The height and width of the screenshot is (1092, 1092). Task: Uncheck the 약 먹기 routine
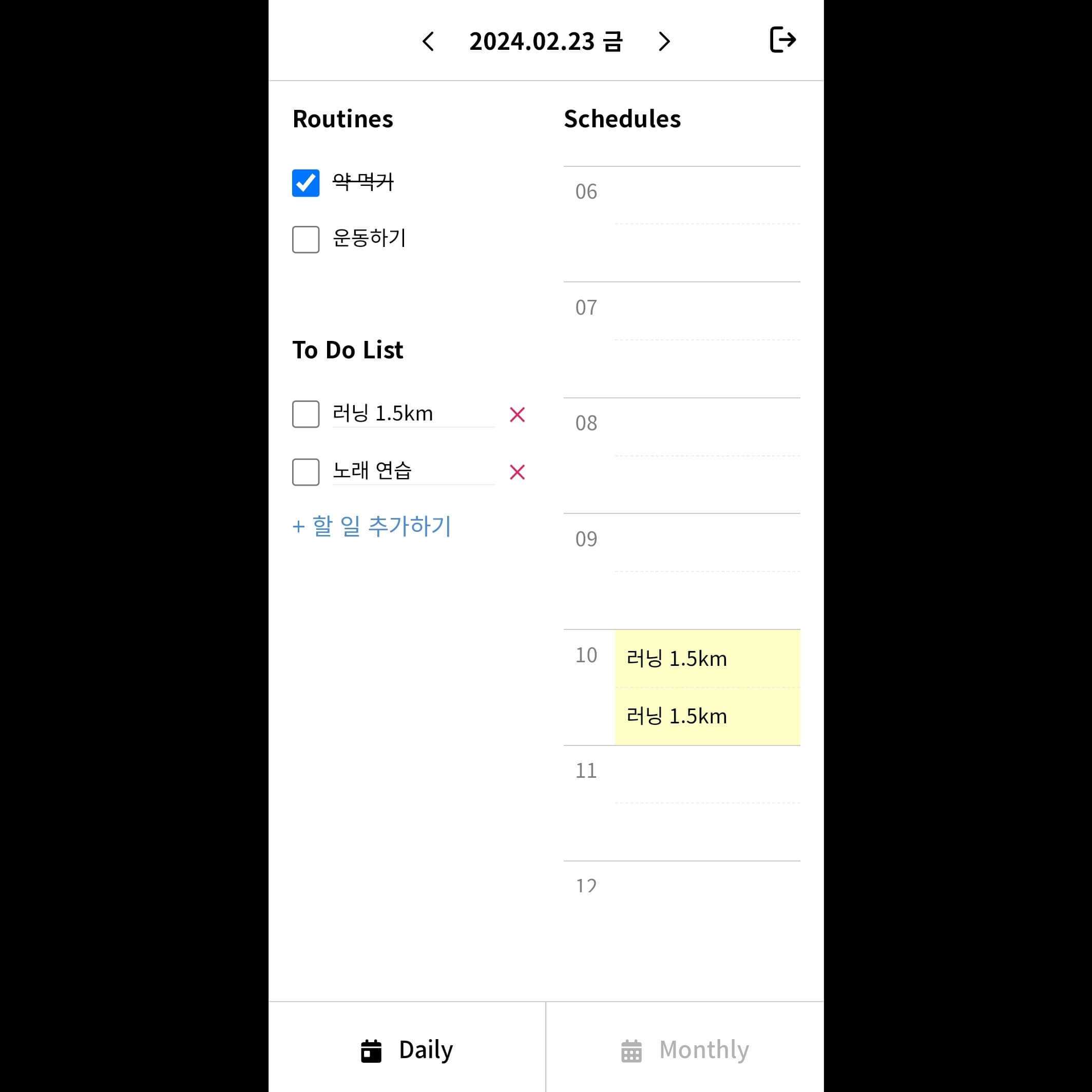coord(305,183)
